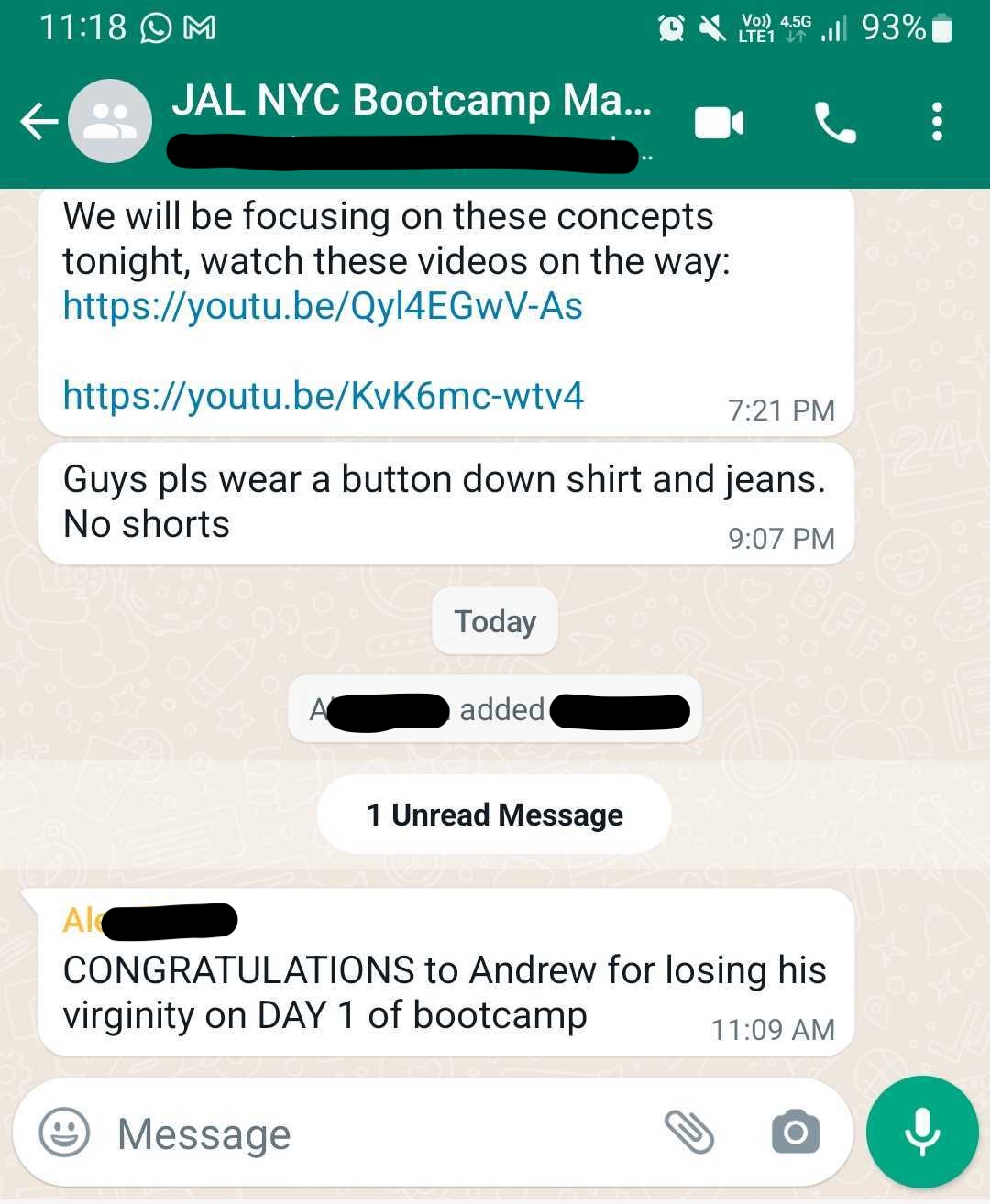Open the youtu.be/Qyl4EGwV-As link
Viewport: 990px width, 1204px height.
coord(323,306)
